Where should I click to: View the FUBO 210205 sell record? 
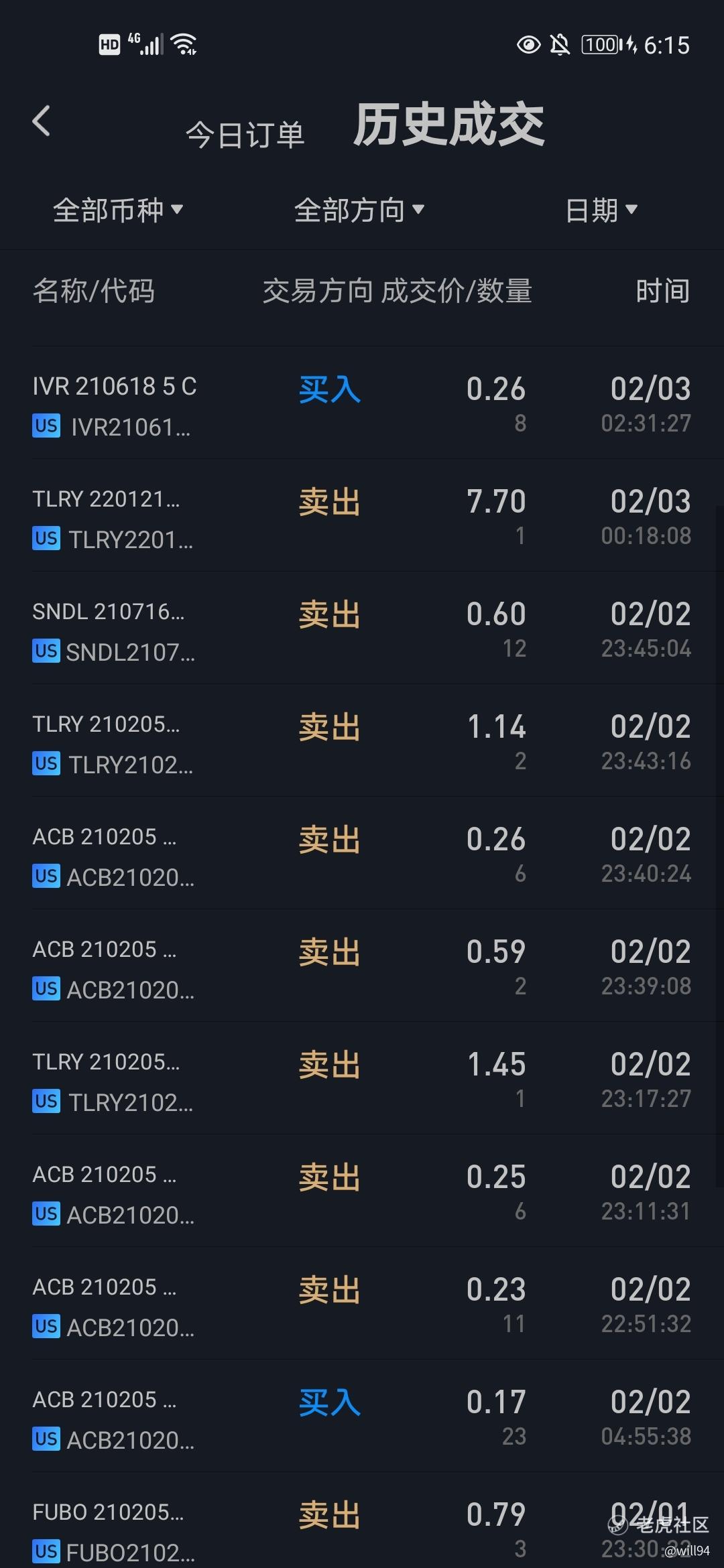(362, 1520)
